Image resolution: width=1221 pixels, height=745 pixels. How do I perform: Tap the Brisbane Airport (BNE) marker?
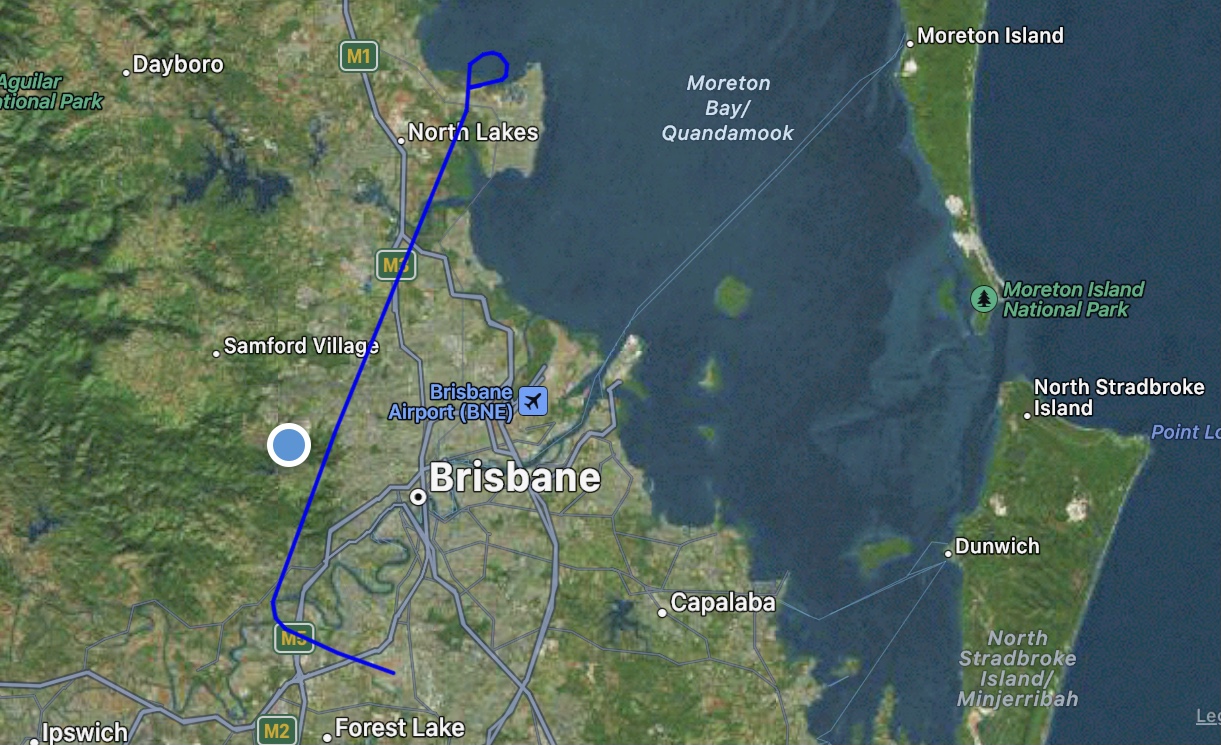(533, 402)
